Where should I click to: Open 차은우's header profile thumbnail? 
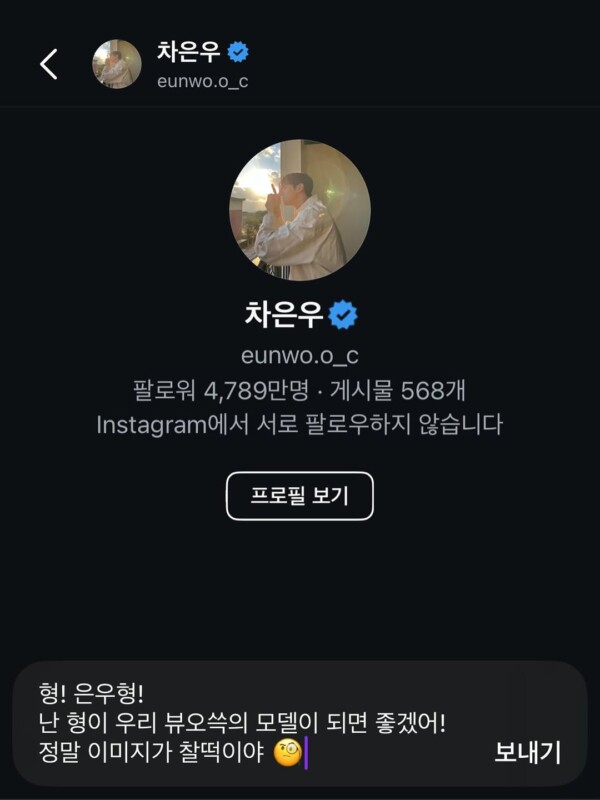click(117, 64)
